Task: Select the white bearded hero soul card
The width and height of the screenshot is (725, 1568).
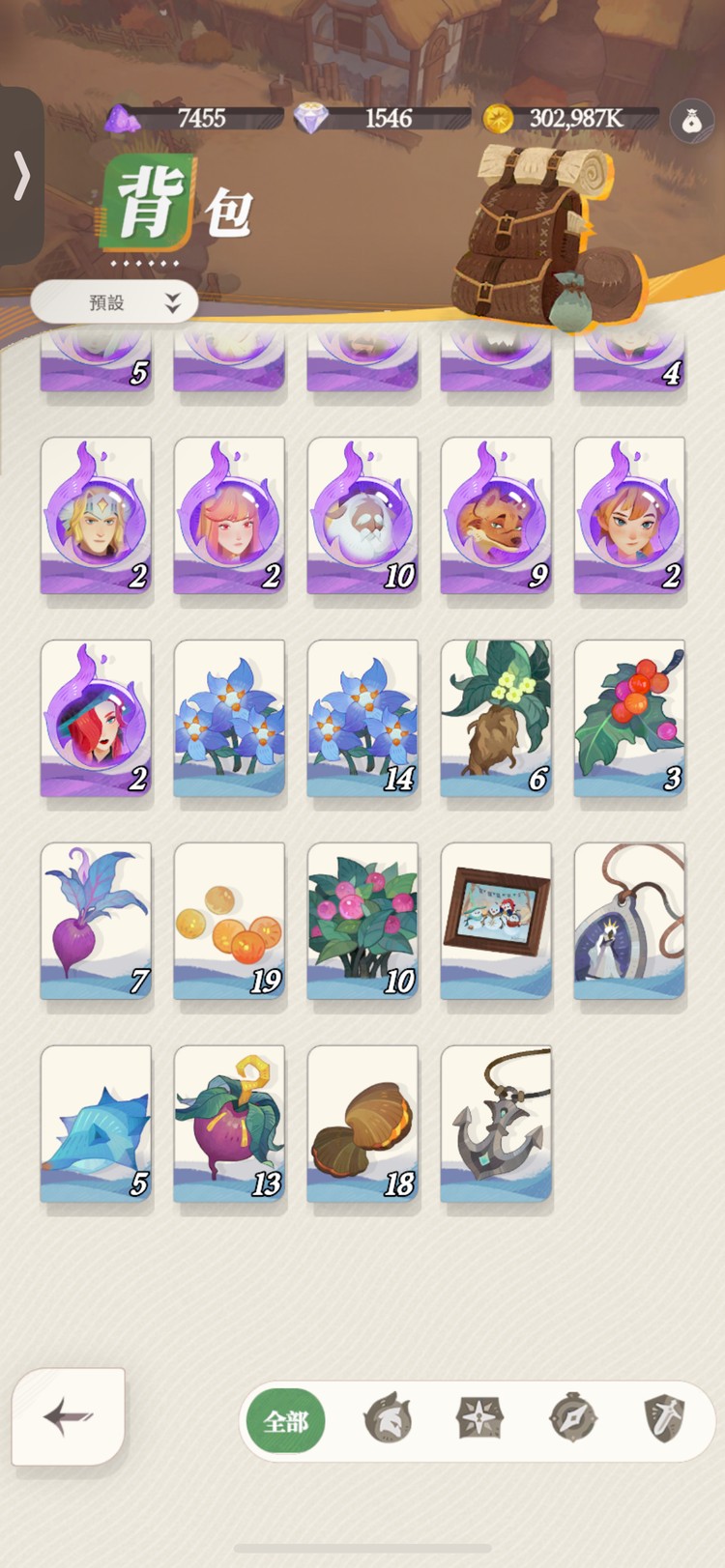Action: point(362,515)
